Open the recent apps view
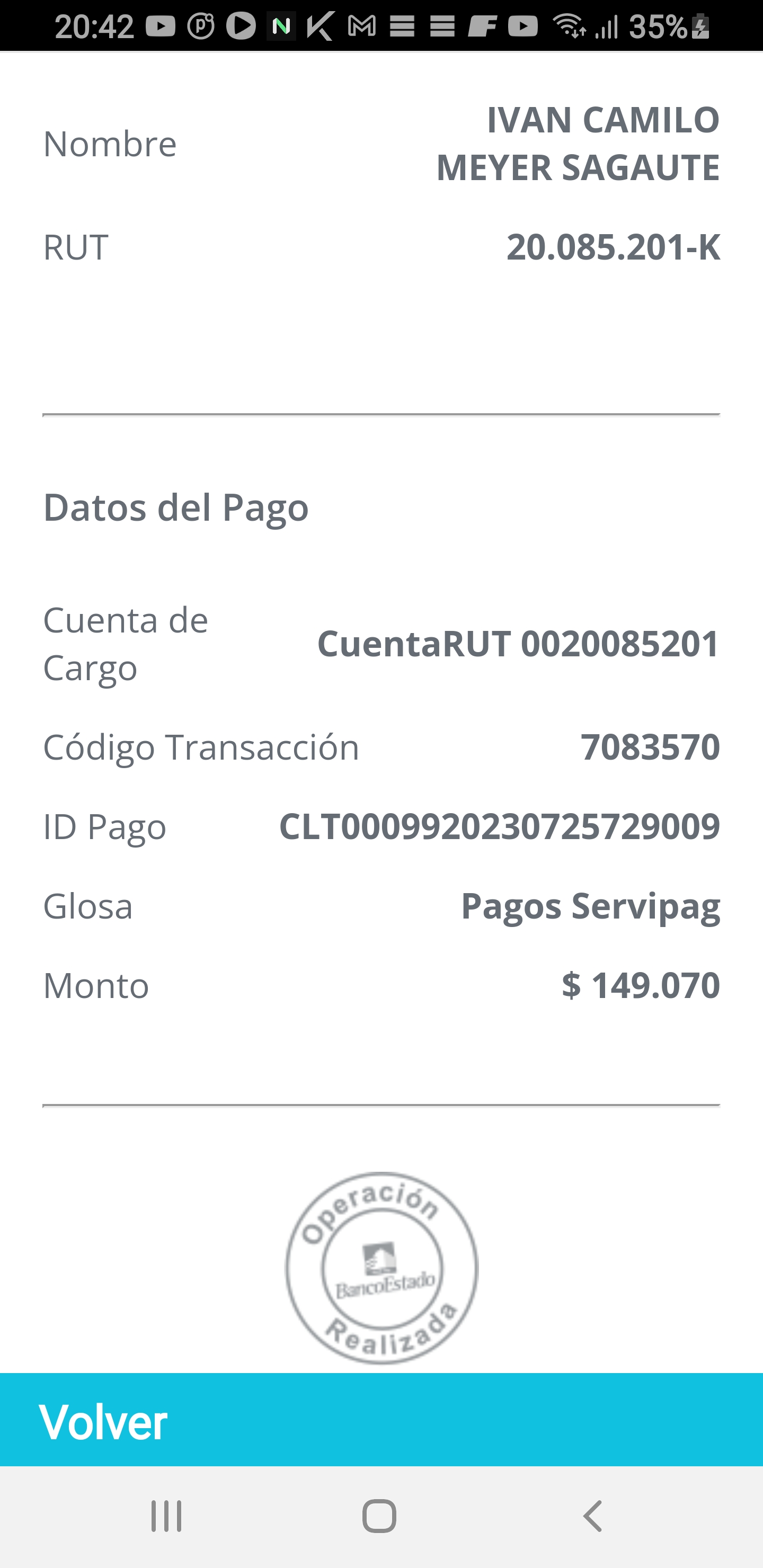 pyautogui.click(x=166, y=1516)
